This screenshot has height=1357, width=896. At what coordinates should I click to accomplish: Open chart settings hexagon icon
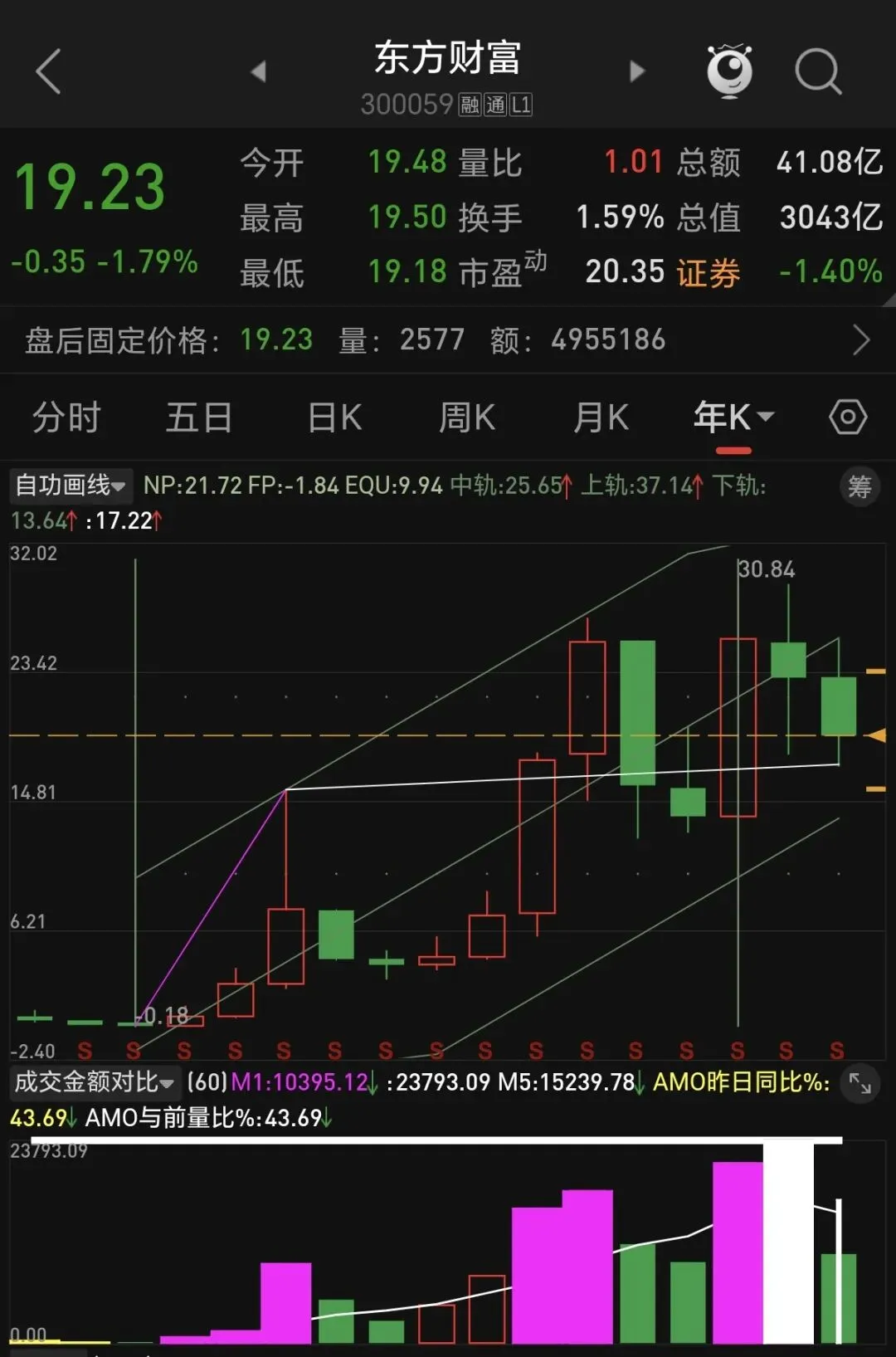click(x=848, y=417)
